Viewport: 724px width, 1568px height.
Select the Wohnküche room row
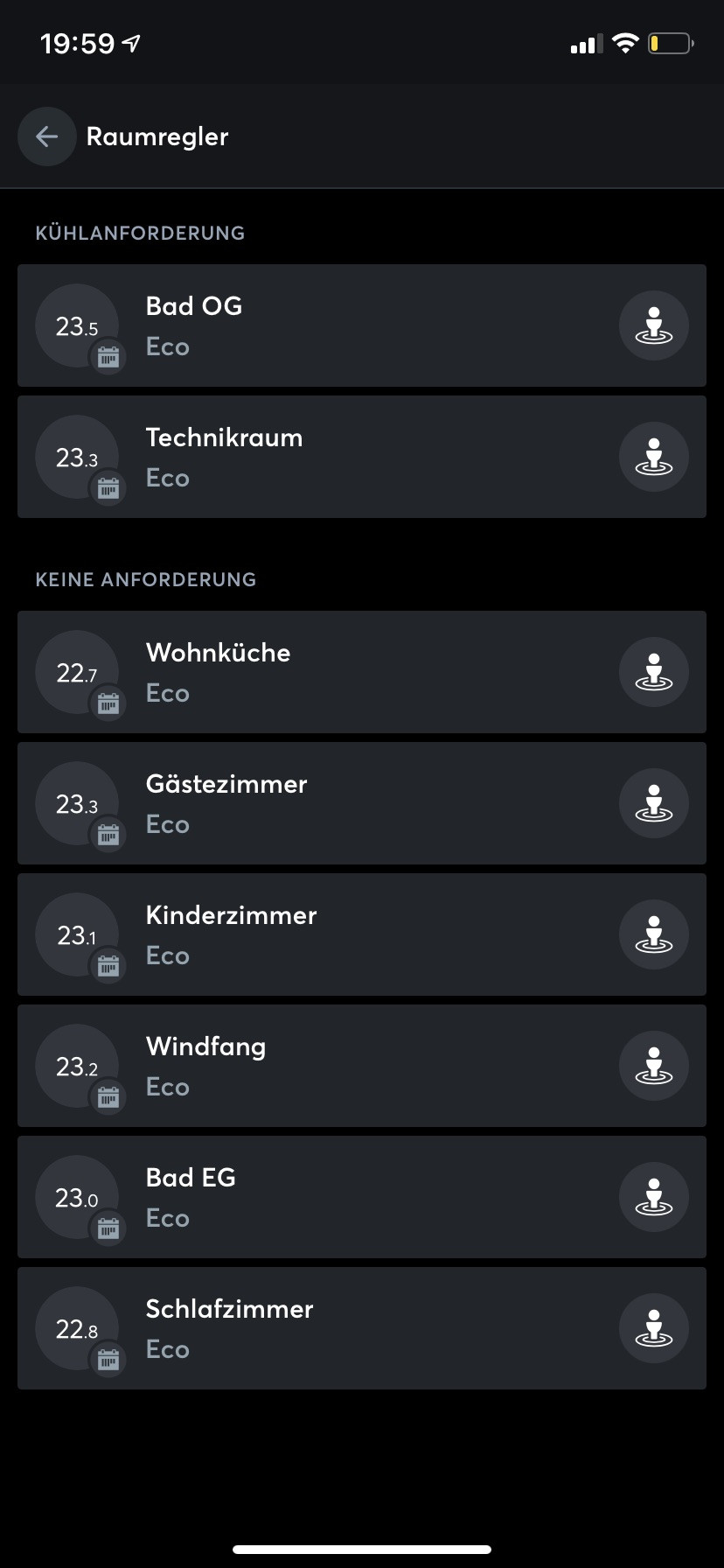click(350, 672)
